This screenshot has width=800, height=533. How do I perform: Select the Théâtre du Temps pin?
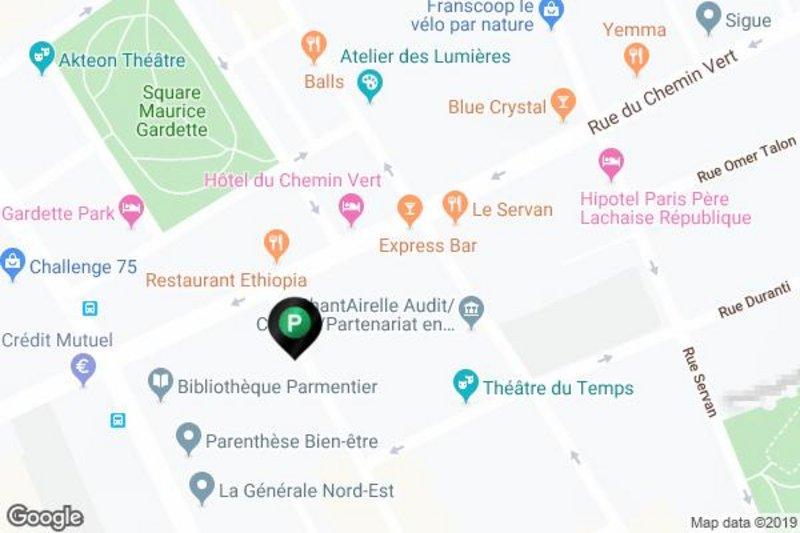click(x=465, y=384)
